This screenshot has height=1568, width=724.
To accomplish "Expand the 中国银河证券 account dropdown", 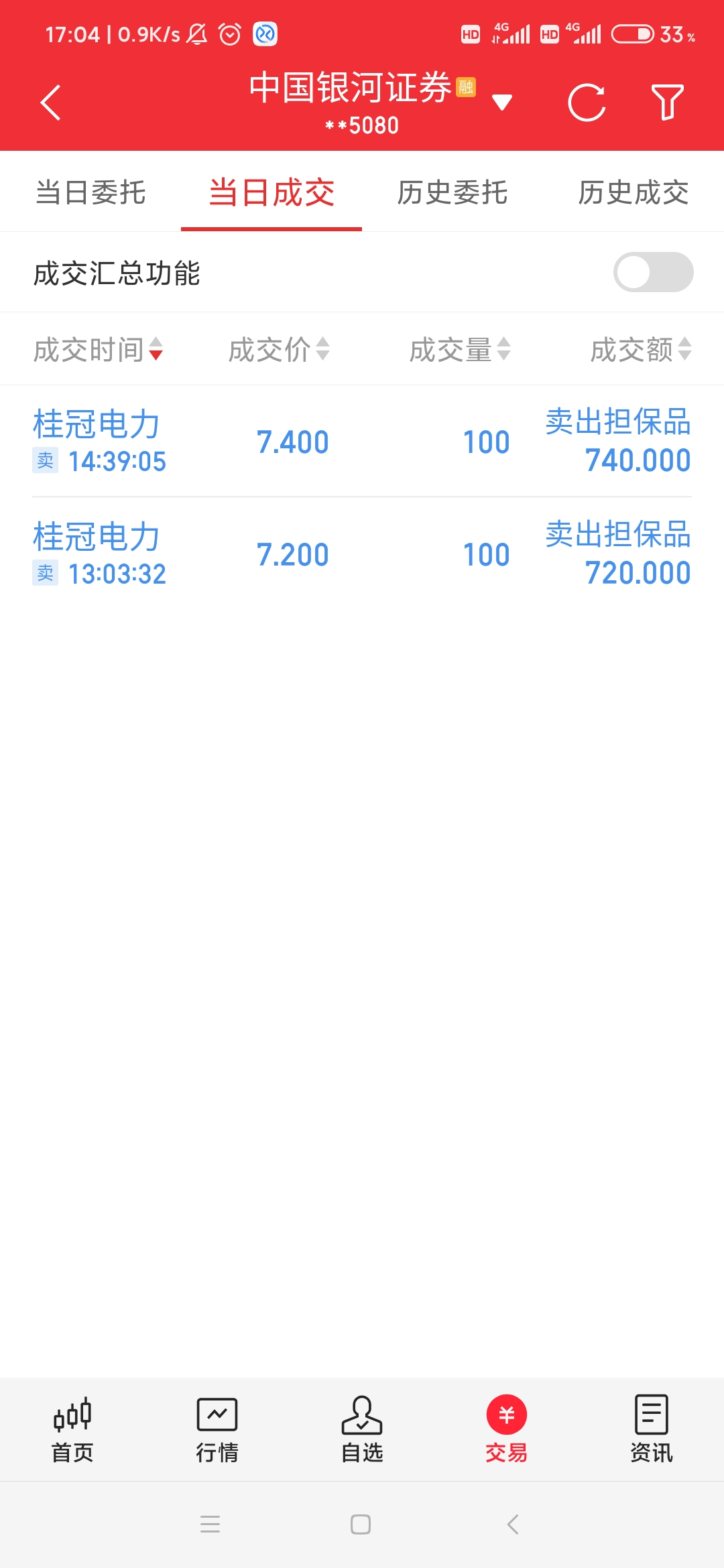I will click(501, 103).
